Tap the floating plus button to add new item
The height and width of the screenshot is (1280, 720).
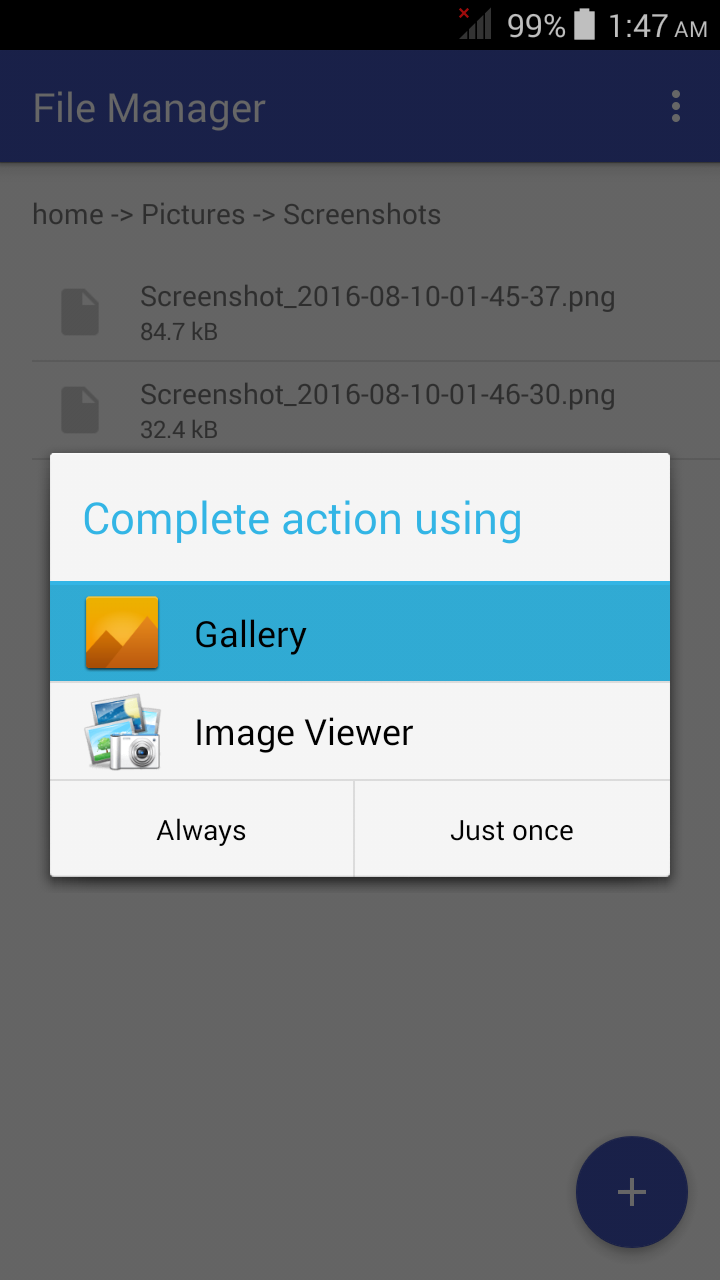[631, 1192]
